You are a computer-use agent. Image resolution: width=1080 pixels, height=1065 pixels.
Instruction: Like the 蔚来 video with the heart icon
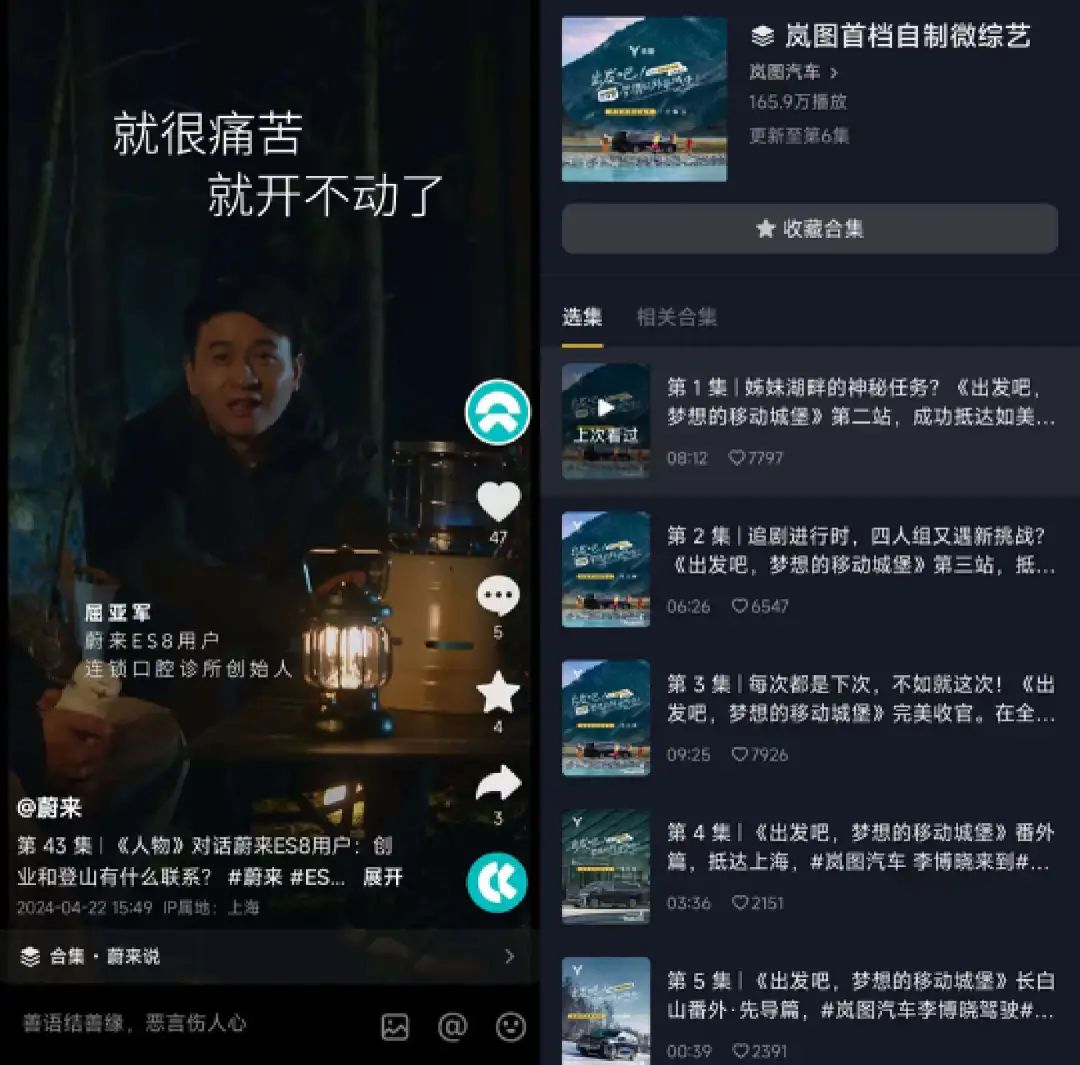tap(498, 501)
